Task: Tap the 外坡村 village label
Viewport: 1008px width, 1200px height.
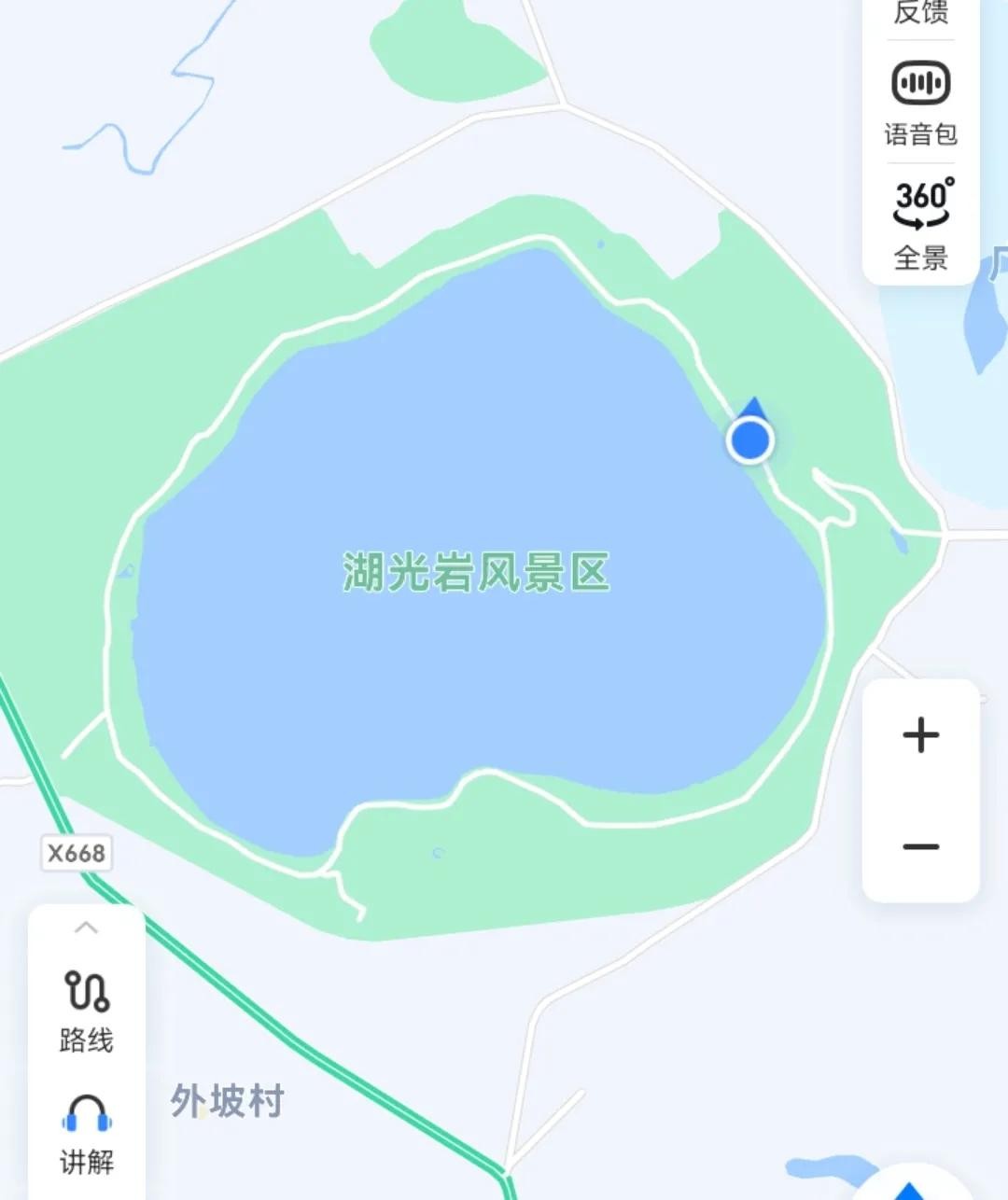Action: point(227,1101)
